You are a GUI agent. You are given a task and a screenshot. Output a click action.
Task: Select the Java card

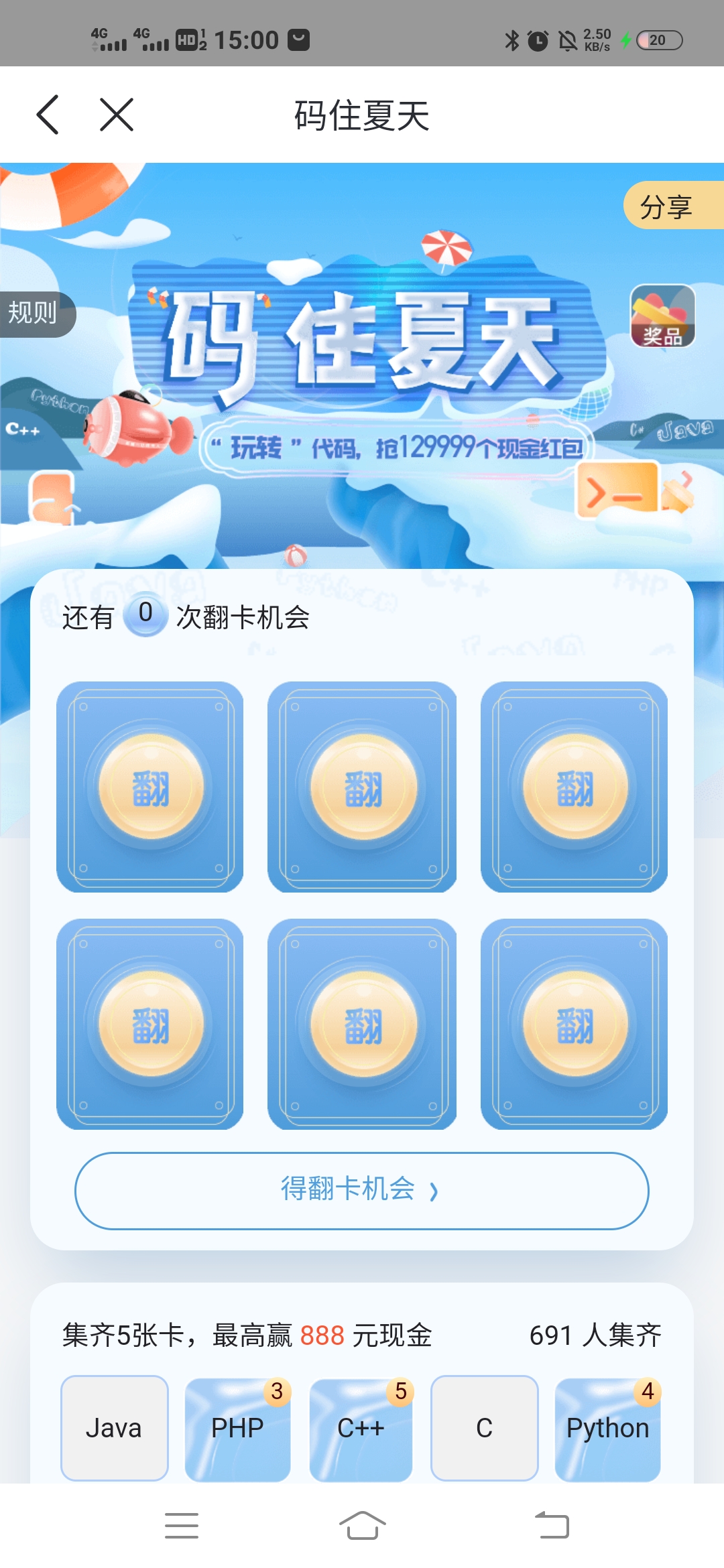(x=114, y=1427)
